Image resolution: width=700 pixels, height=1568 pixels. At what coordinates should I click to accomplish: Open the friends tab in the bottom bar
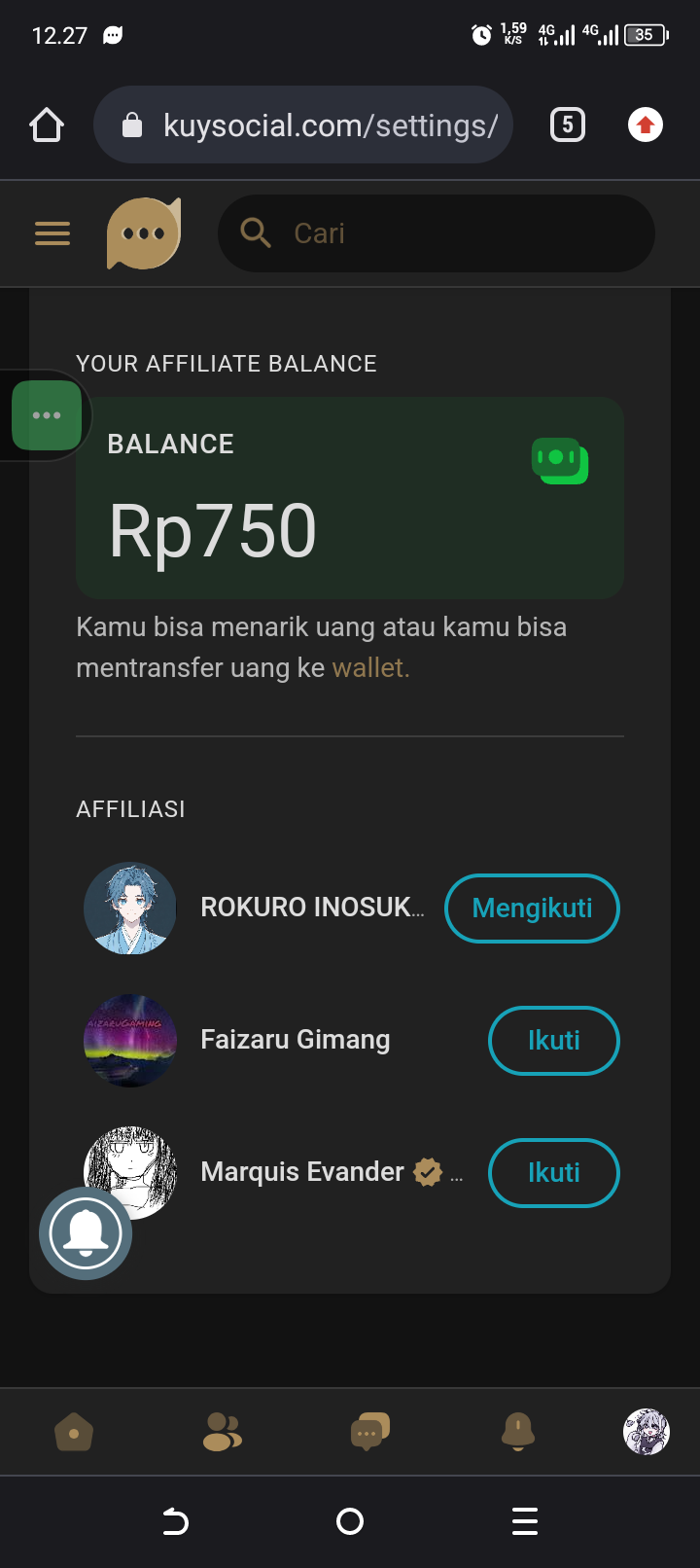pos(223,1432)
